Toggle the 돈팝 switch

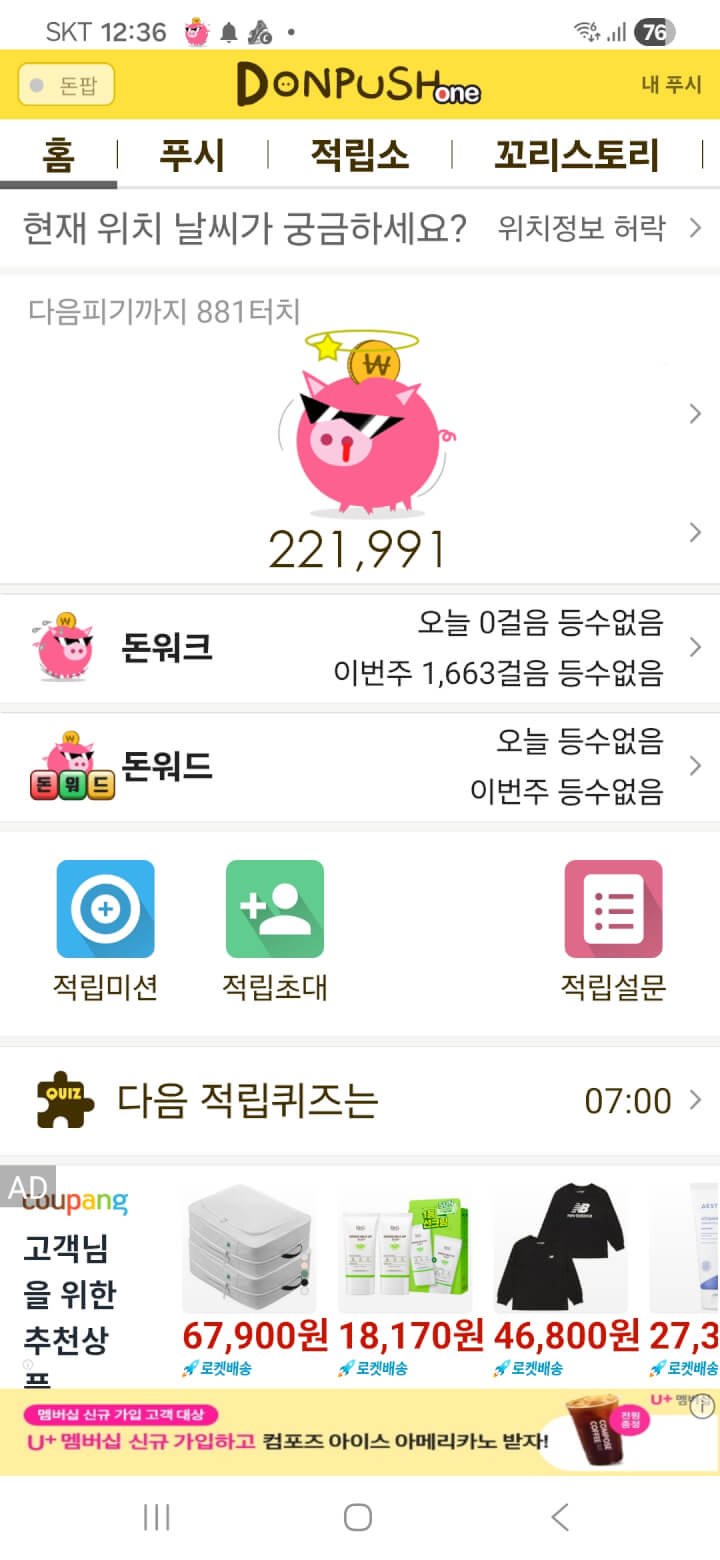pyautogui.click(x=66, y=85)
